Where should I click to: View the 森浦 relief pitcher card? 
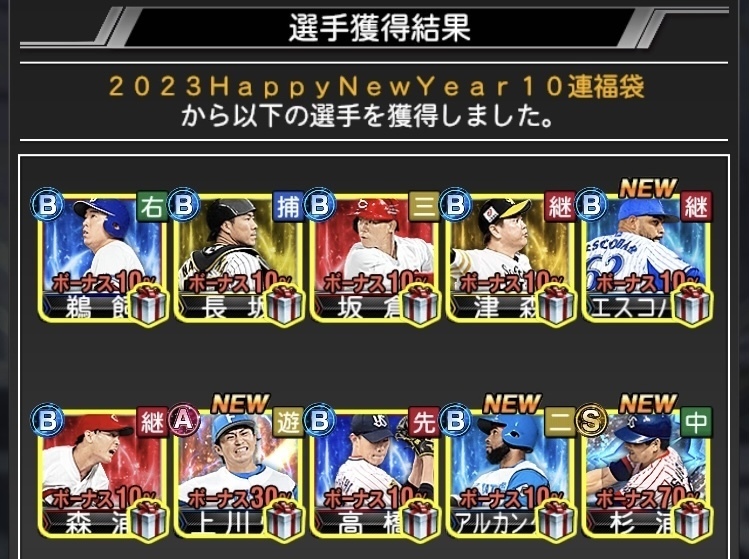[103, 472]
